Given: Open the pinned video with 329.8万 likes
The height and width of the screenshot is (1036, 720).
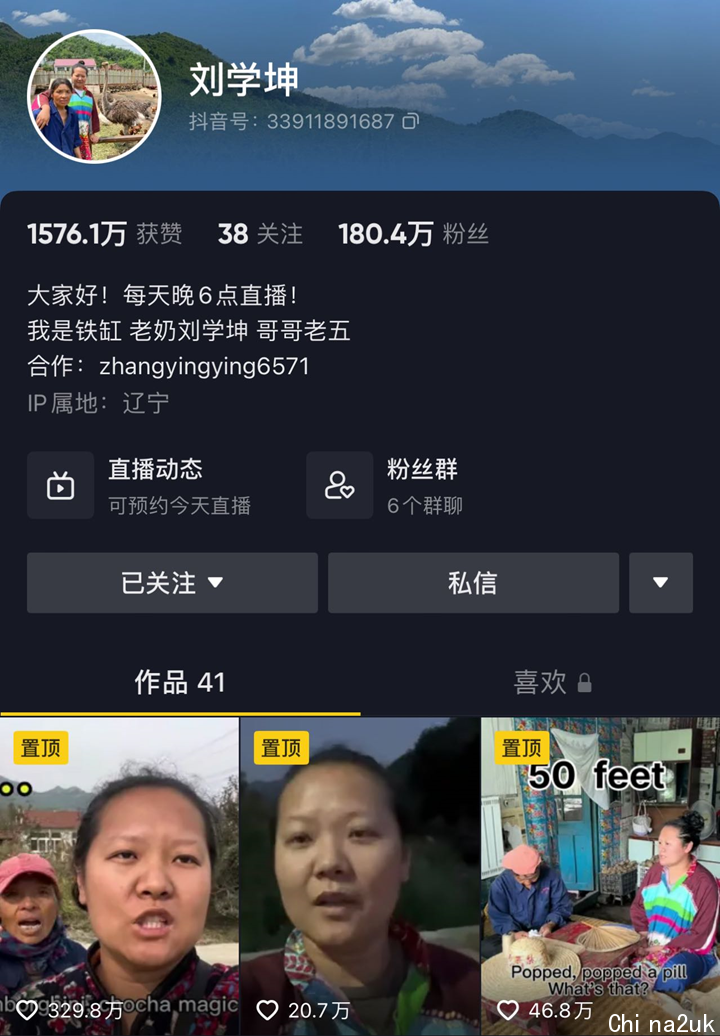Looking at the screenshot, I should click(x=119, y=876).
